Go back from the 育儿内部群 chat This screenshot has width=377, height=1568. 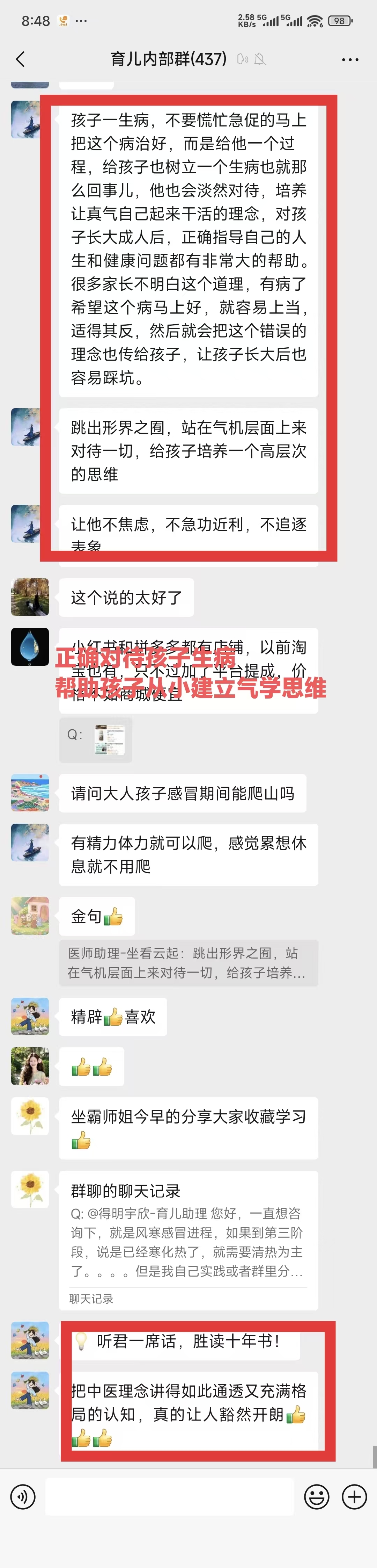[21, 59]
